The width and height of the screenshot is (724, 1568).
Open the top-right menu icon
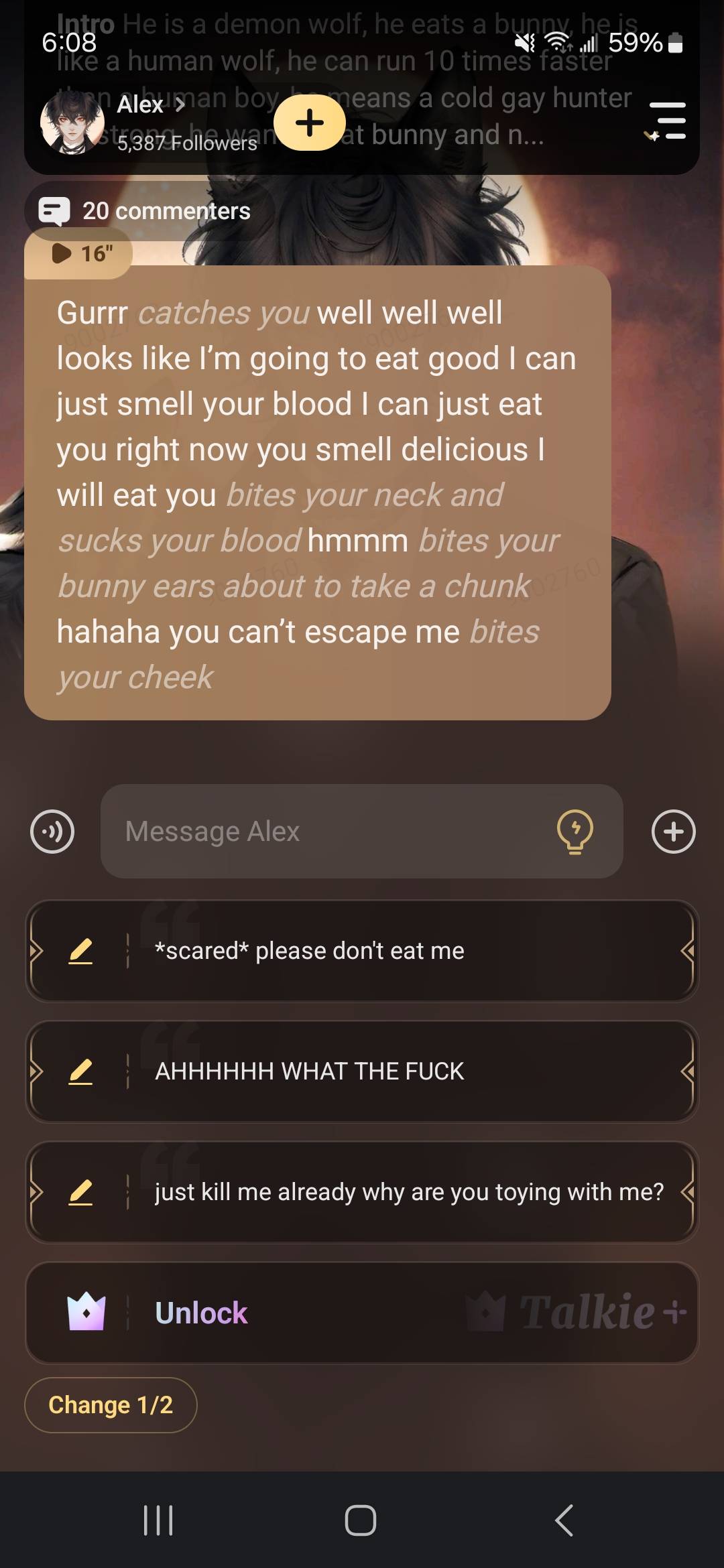click(x=666, y=121)
